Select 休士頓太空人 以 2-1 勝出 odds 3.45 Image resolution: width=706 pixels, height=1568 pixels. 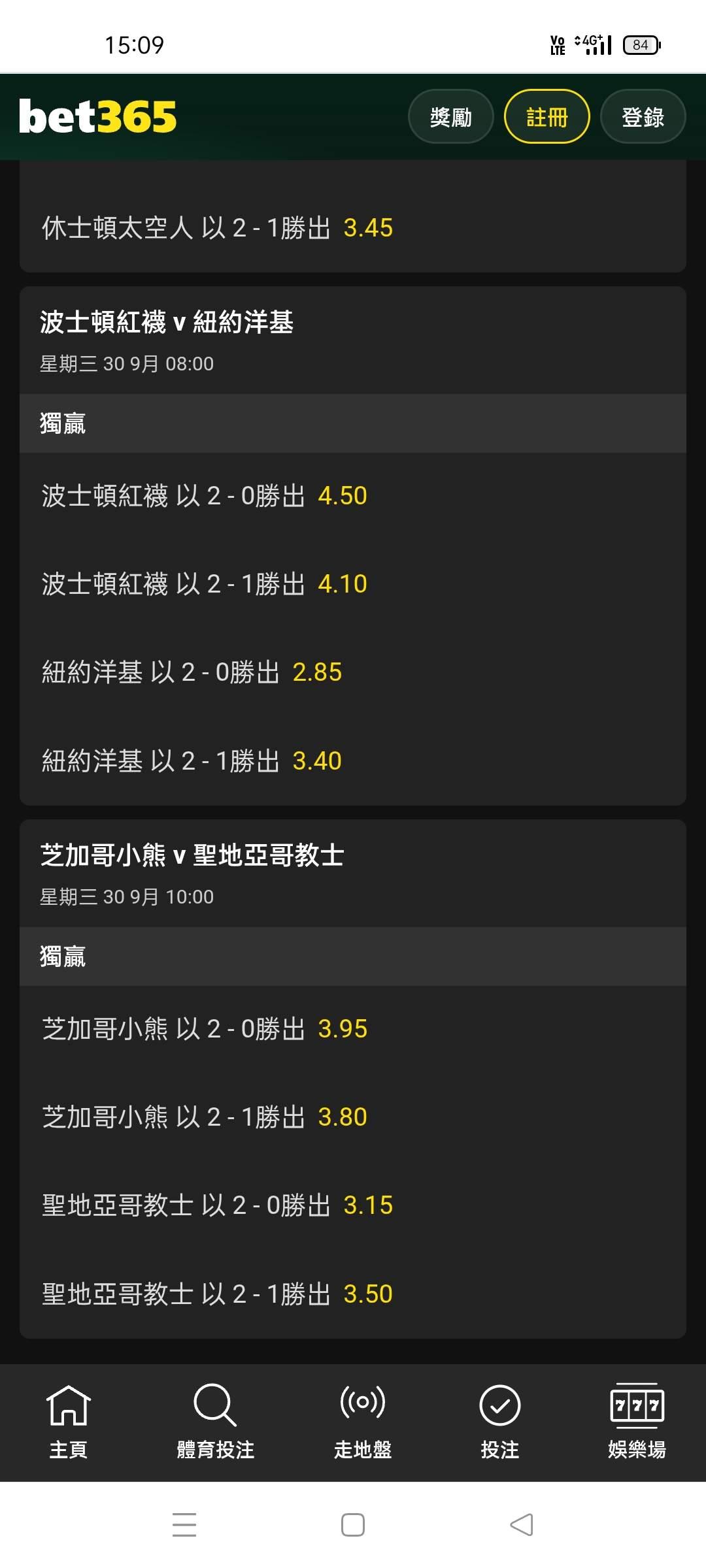click(353, 228)
